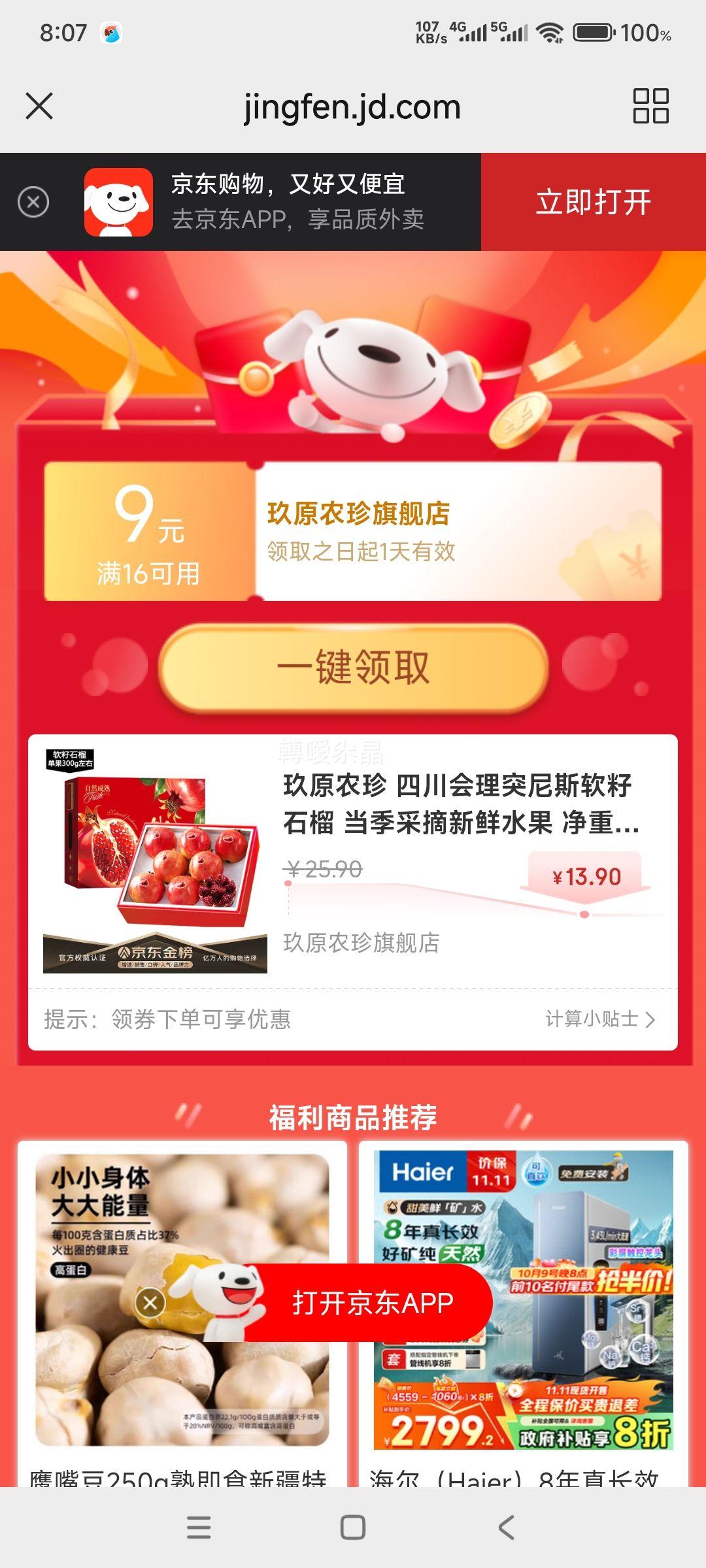The image size is (706, 1568).
Task: Open the four-square grid menu
Action: (650, 106)
